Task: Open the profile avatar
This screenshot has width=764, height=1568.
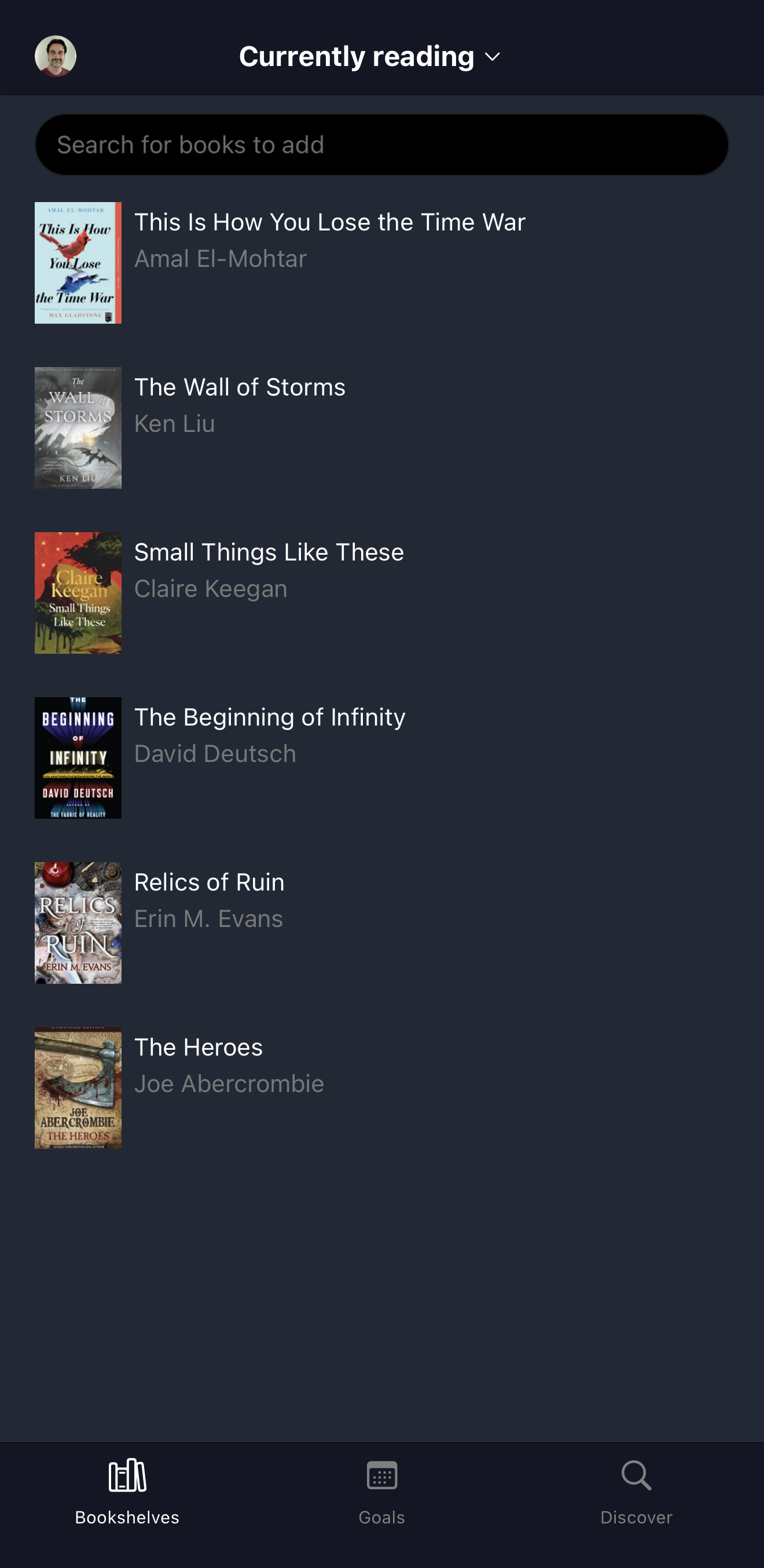Action: [x=56, y=56]
